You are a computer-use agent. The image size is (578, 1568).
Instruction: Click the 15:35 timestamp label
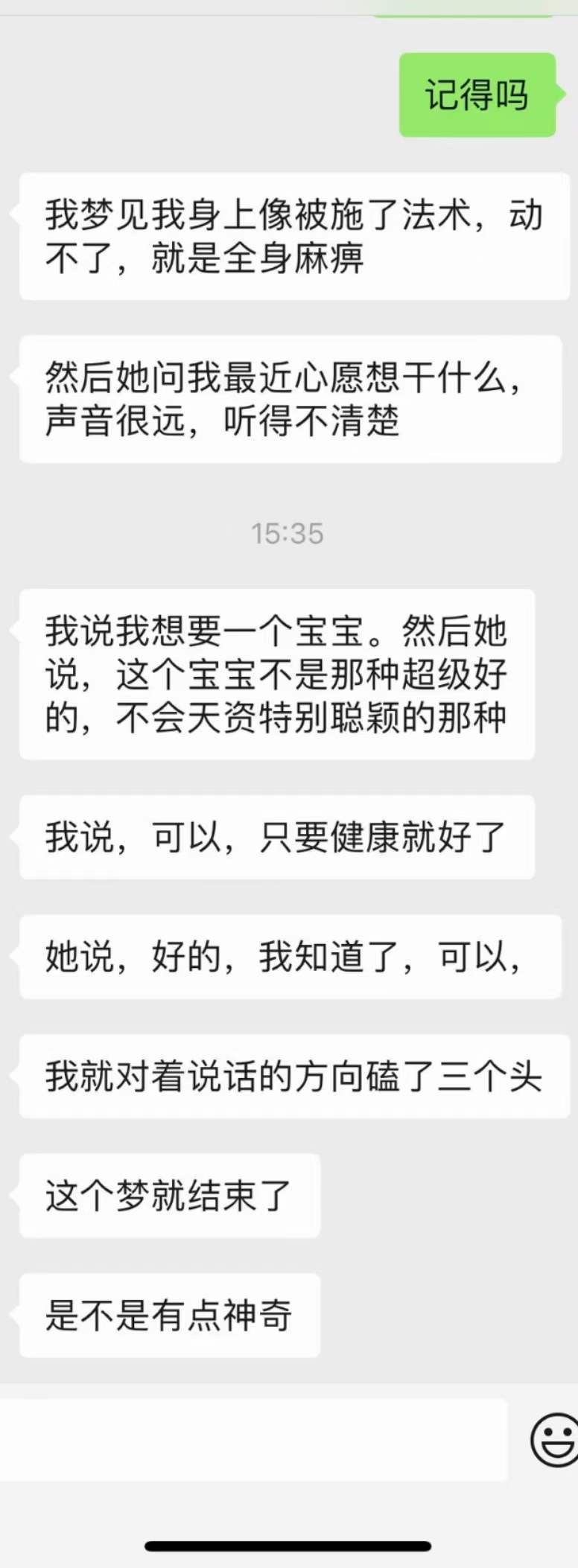pyautogui.click(x=289, y=532)
